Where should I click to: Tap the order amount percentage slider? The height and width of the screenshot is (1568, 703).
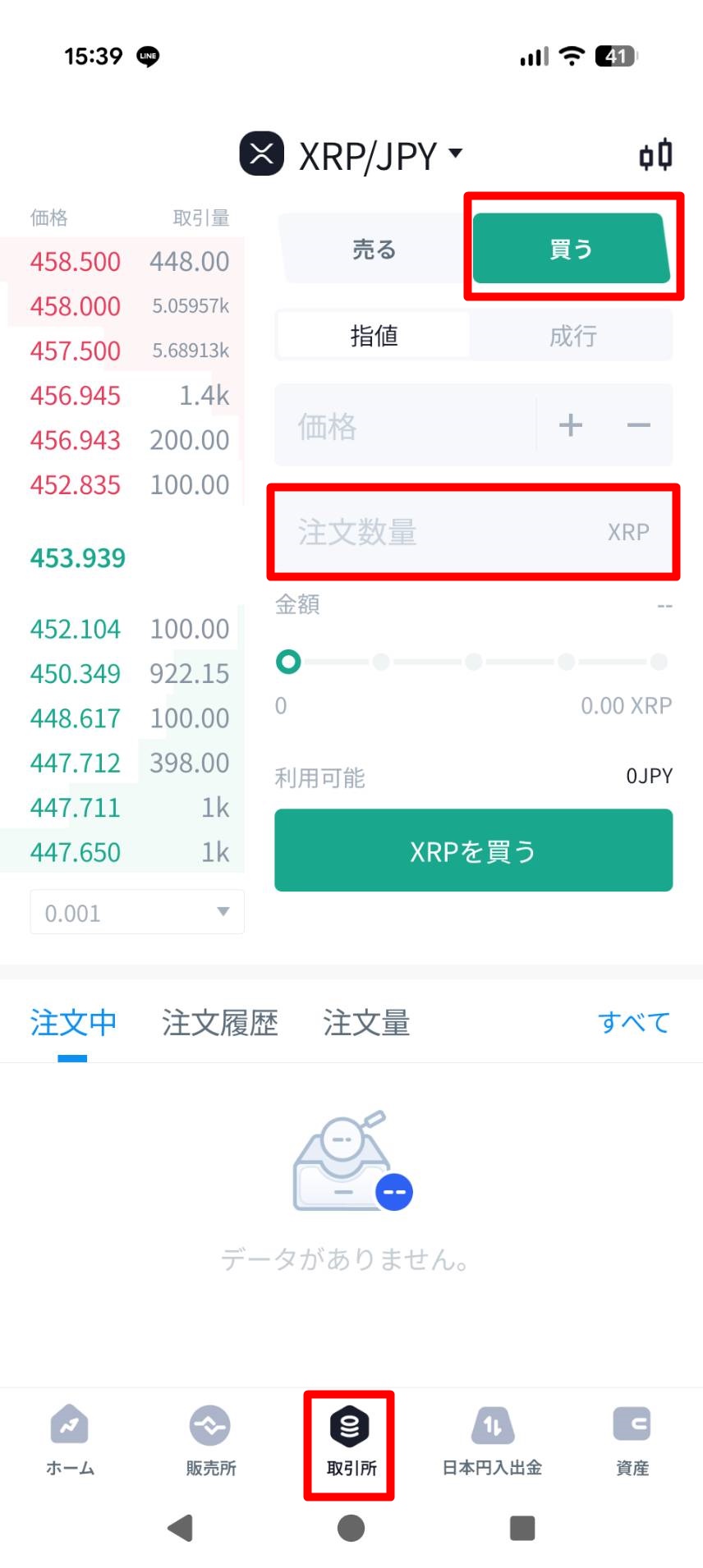[473, 662]
